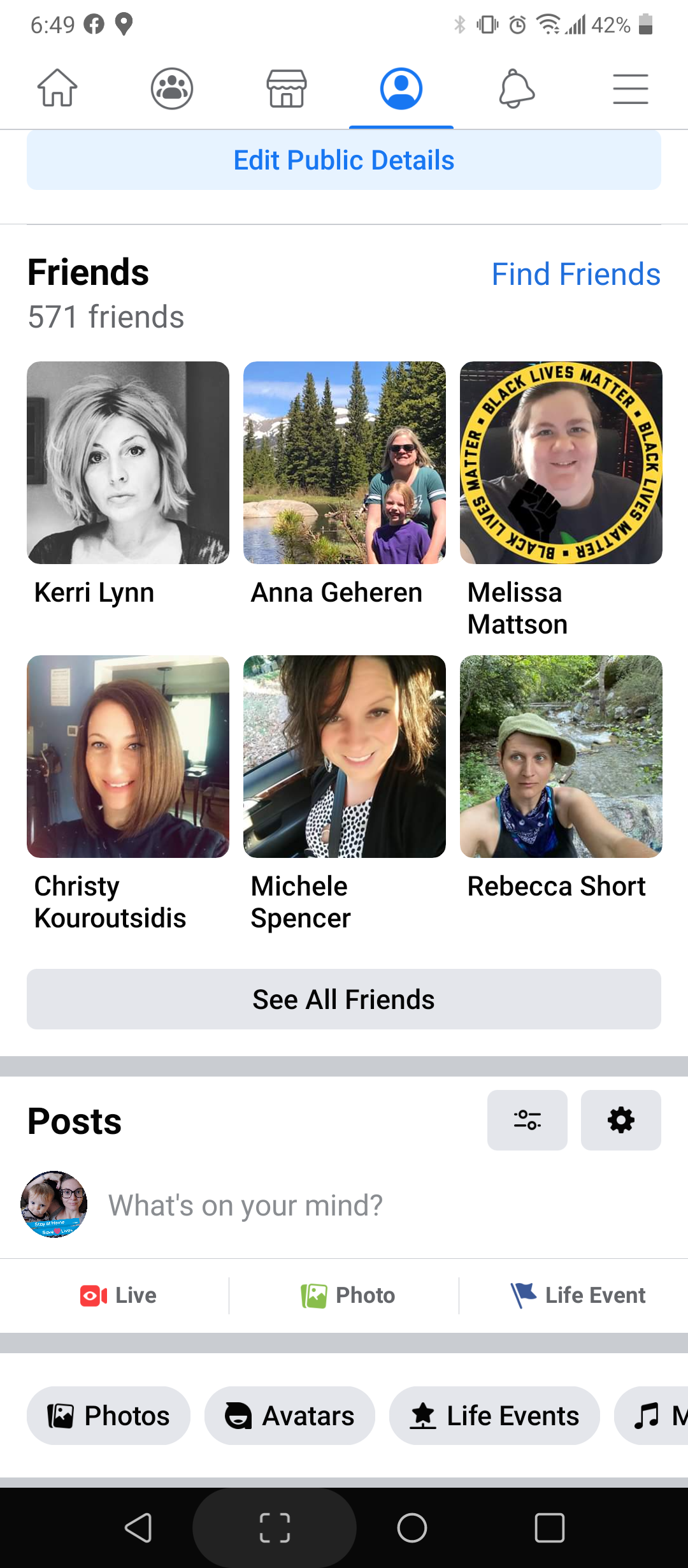The image size is (688, 1568).
Task: Open the notifications bell
Action: (516, 89)
